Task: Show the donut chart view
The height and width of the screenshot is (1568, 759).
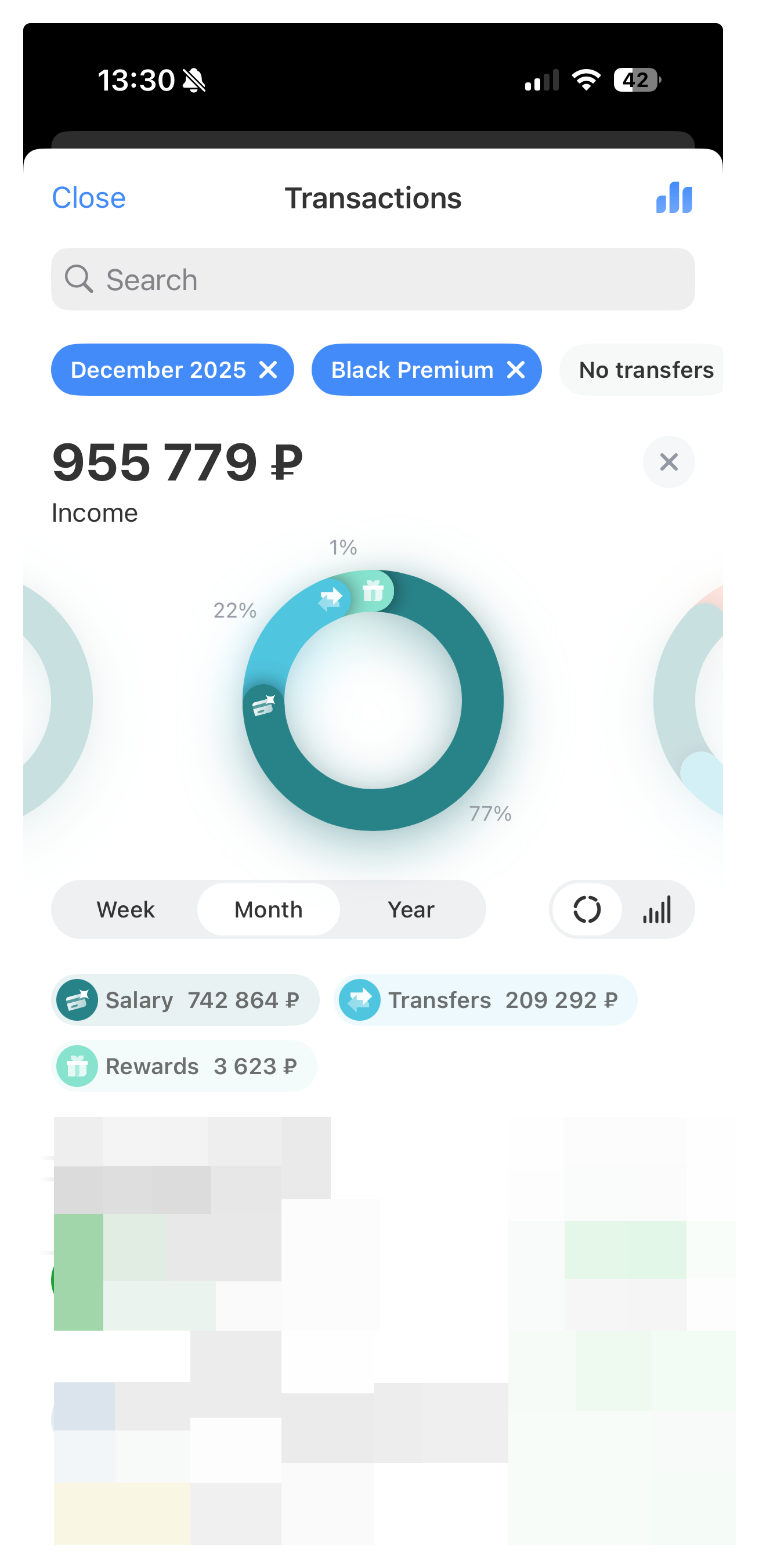Action: [x=587, y=909]
